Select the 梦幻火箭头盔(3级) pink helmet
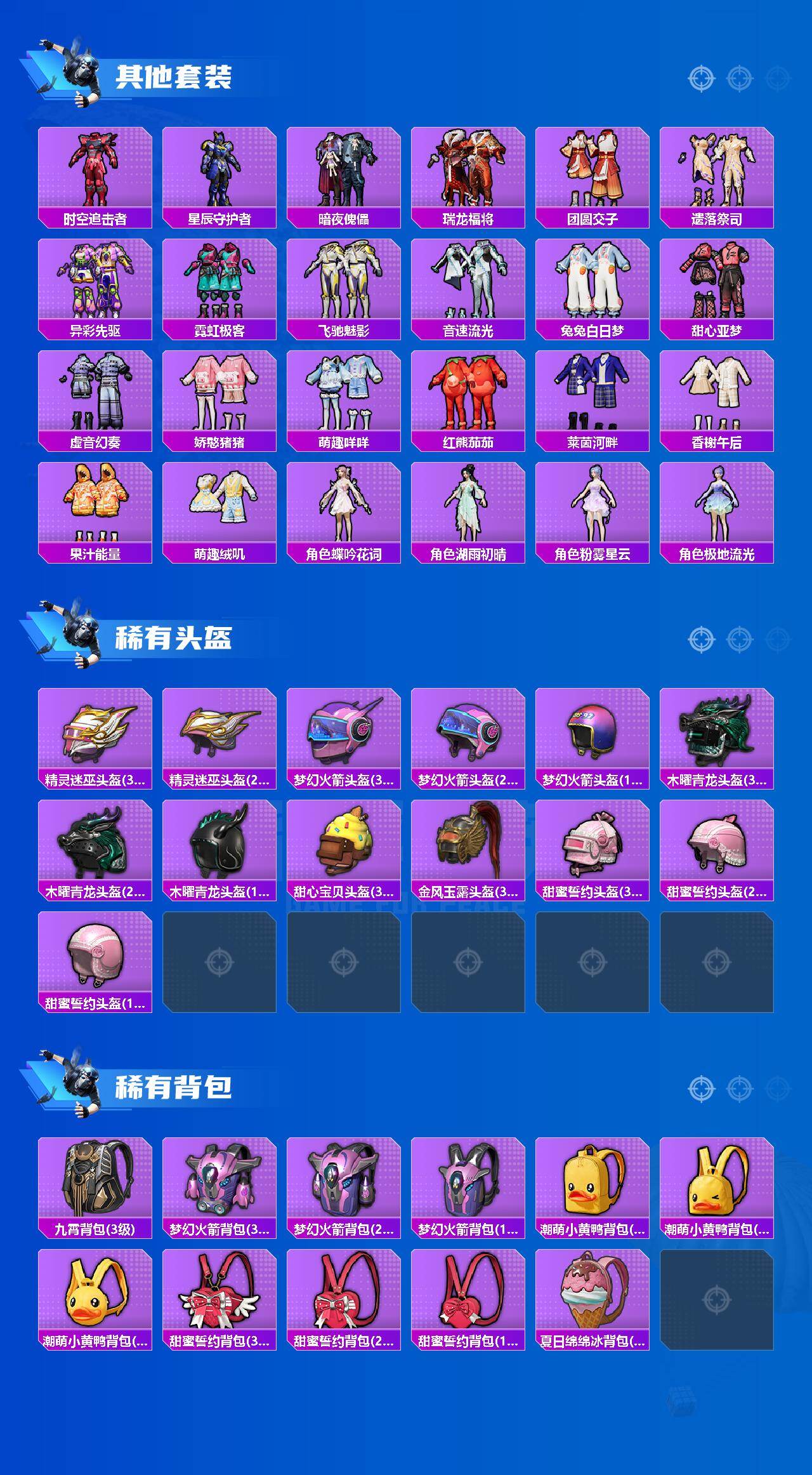 (x=345, y=736)
